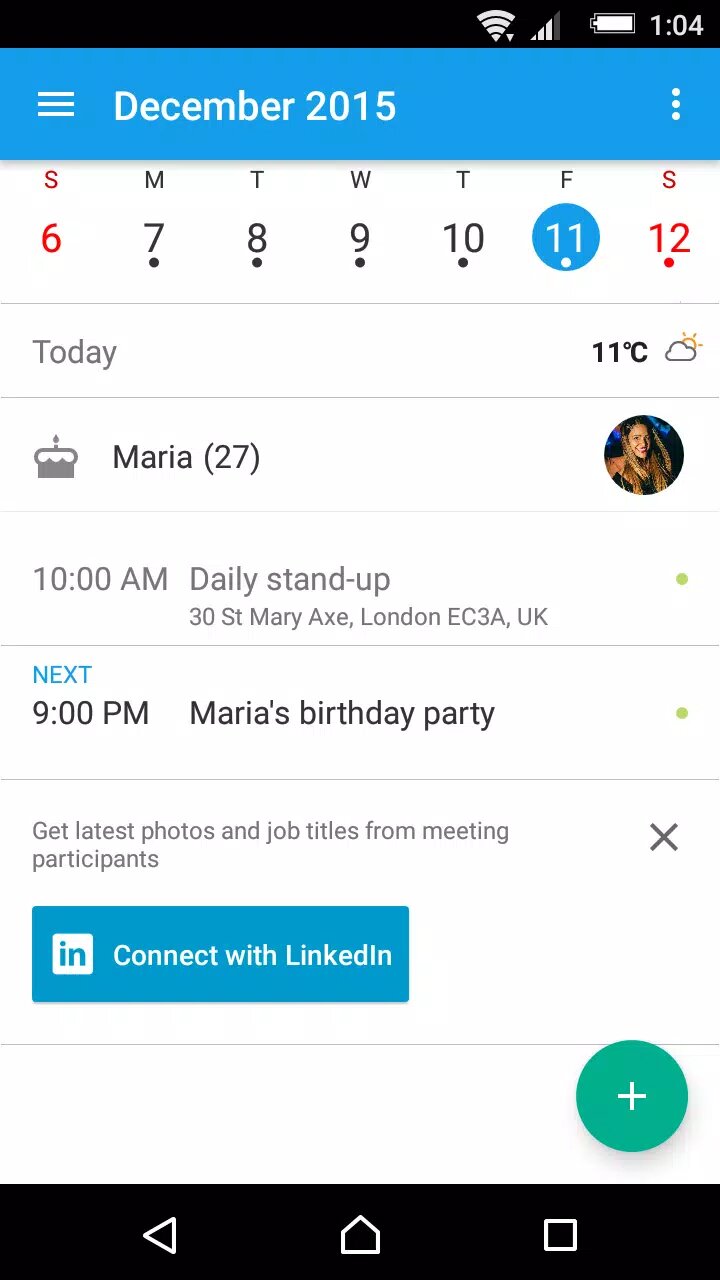
Task: Open the navigation drawer menu
Action: (56, 104)
